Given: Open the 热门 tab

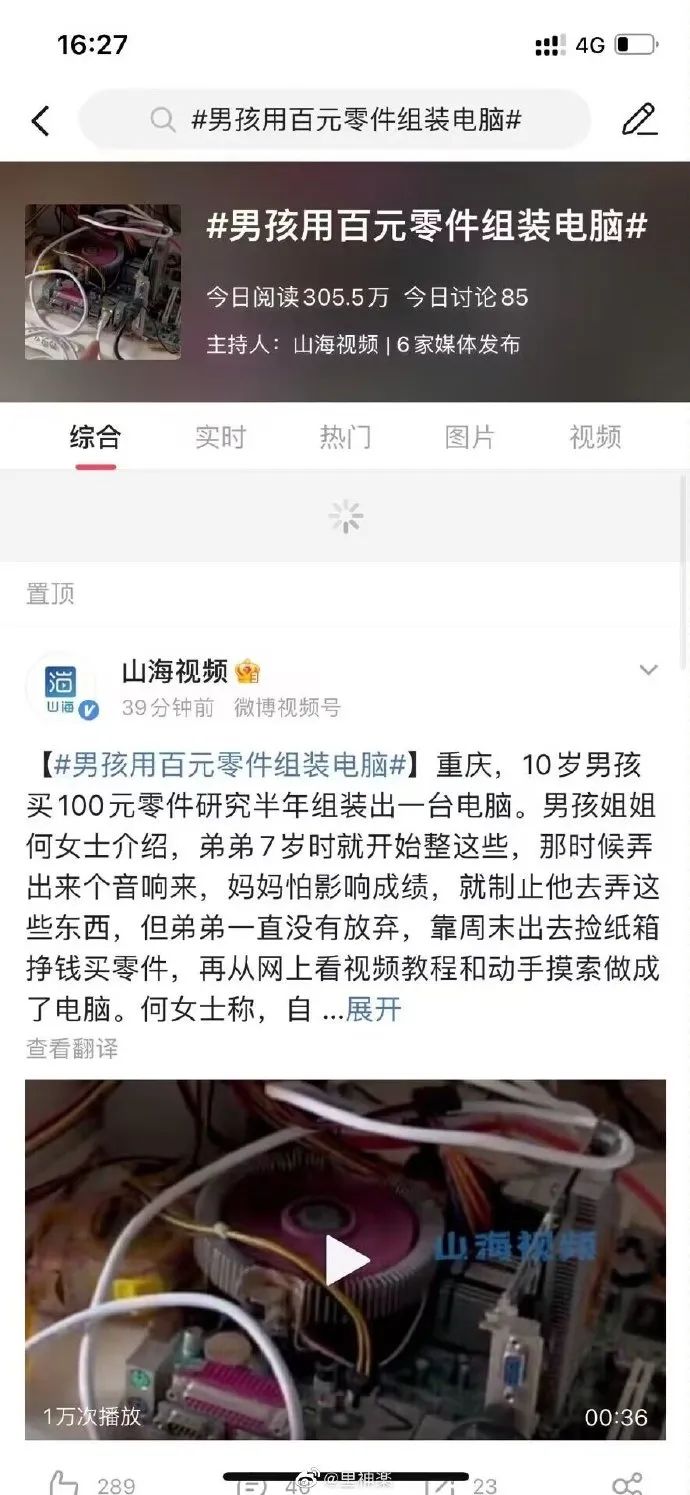Looking at the screenshot, I should (345, 437).
